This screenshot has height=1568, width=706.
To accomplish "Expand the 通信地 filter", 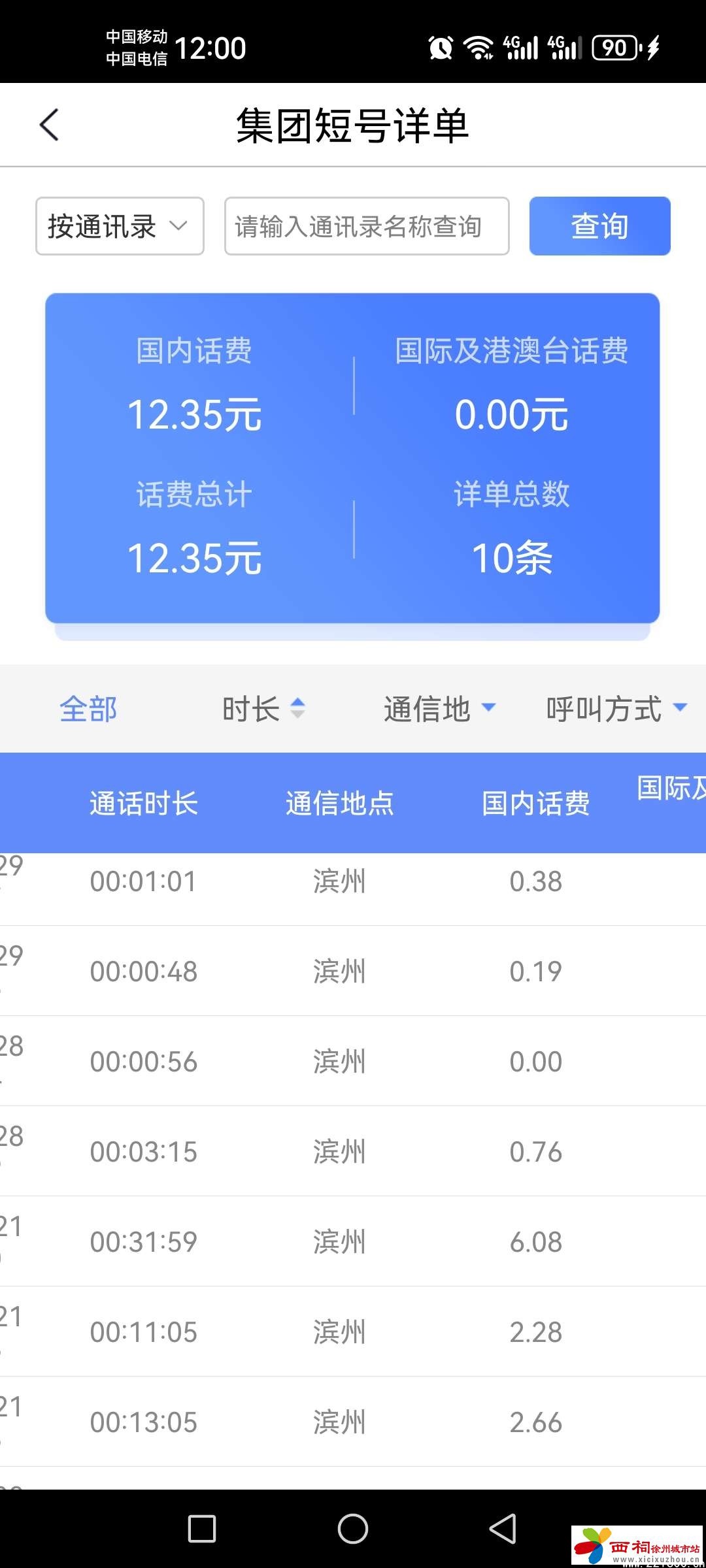I will [x=439, y=709].
